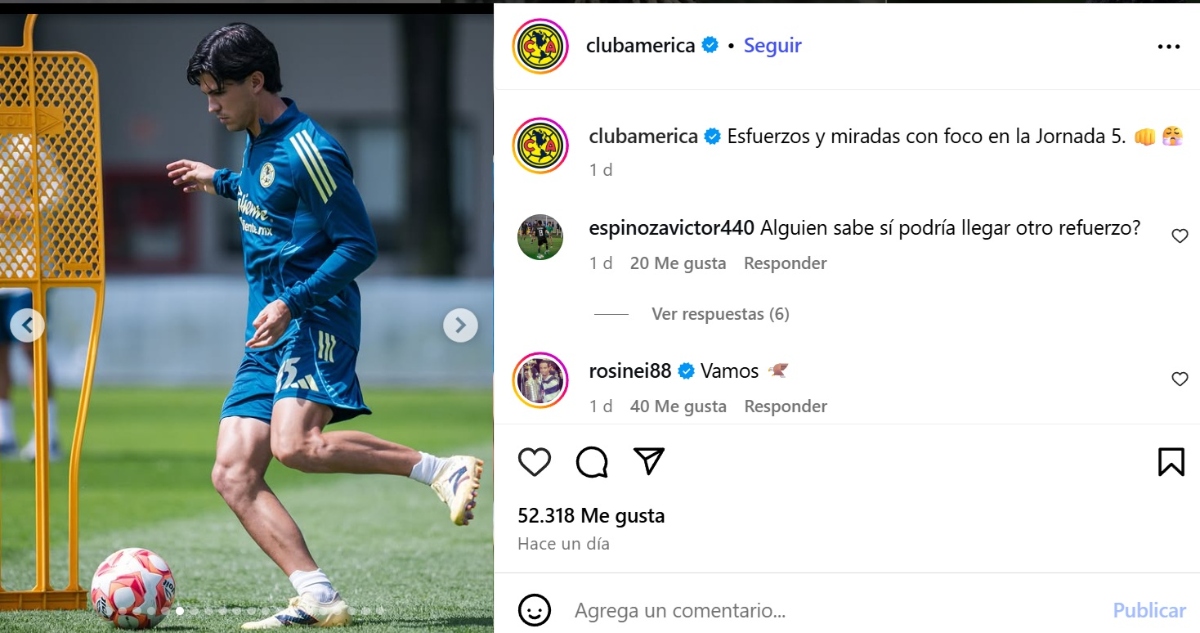Reply to rosinei88's Vamos comment
The width and height of the screenshot is (1200, 633).
pos(785,406)
